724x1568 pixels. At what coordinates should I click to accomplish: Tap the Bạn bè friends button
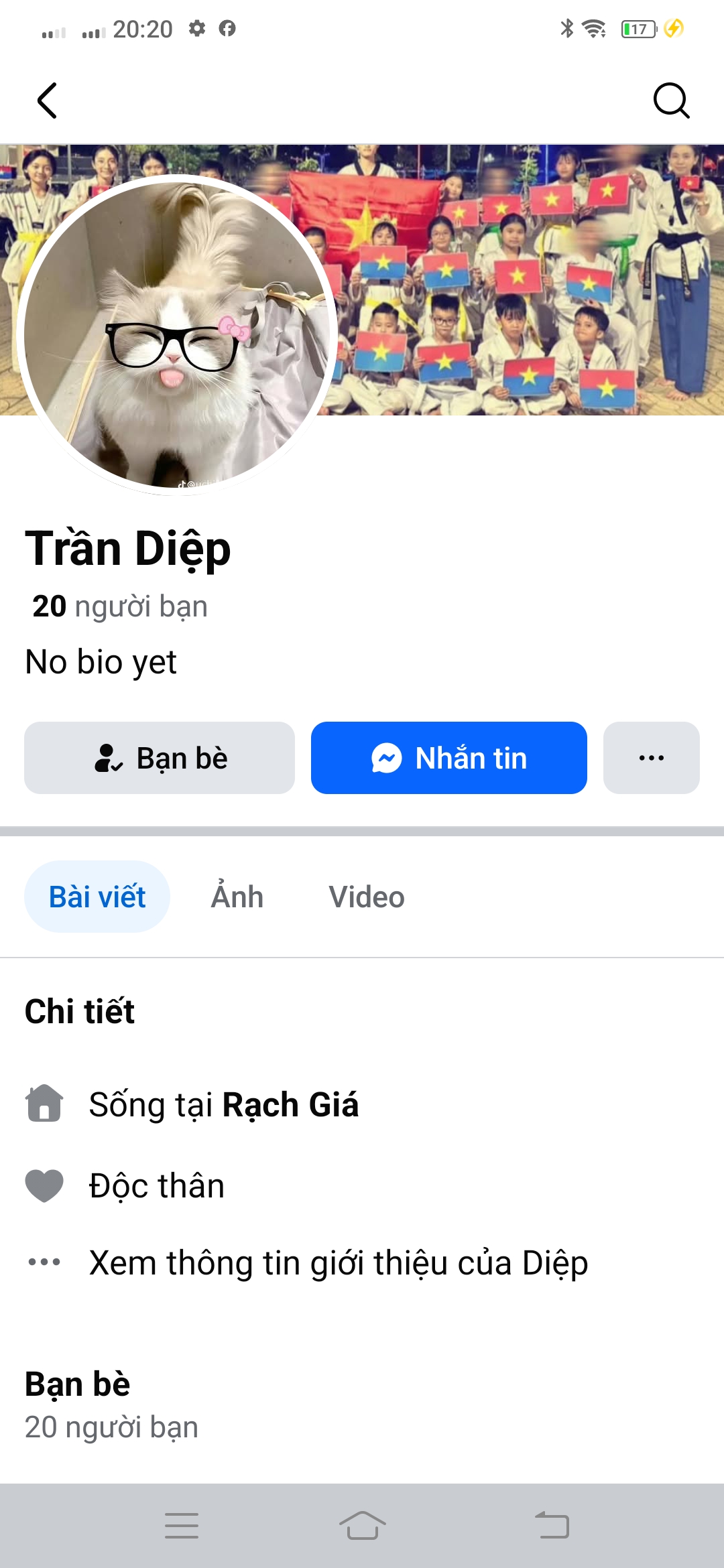[160, 758]
